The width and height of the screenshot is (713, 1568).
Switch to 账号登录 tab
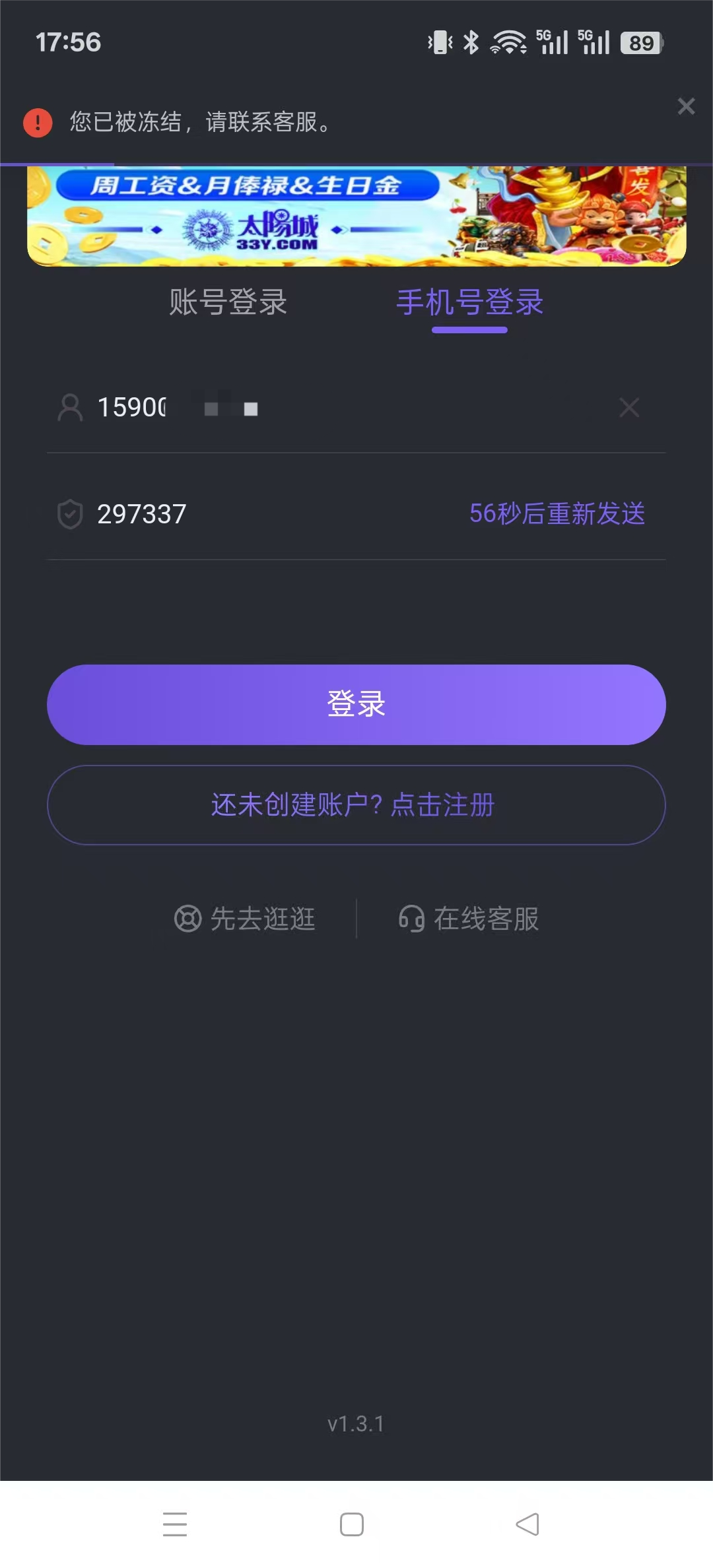[228, 302]
